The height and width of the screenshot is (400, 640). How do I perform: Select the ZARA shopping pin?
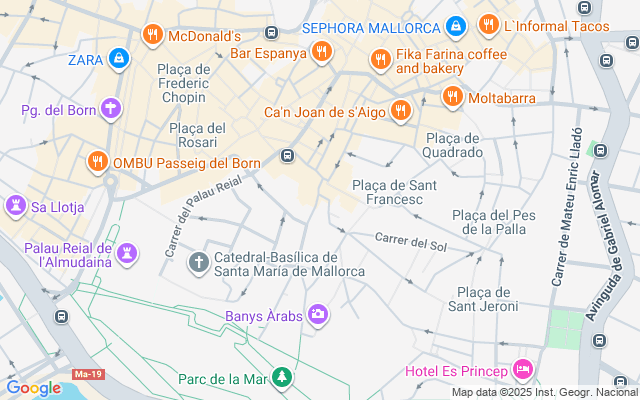click(x=119, y=59)
